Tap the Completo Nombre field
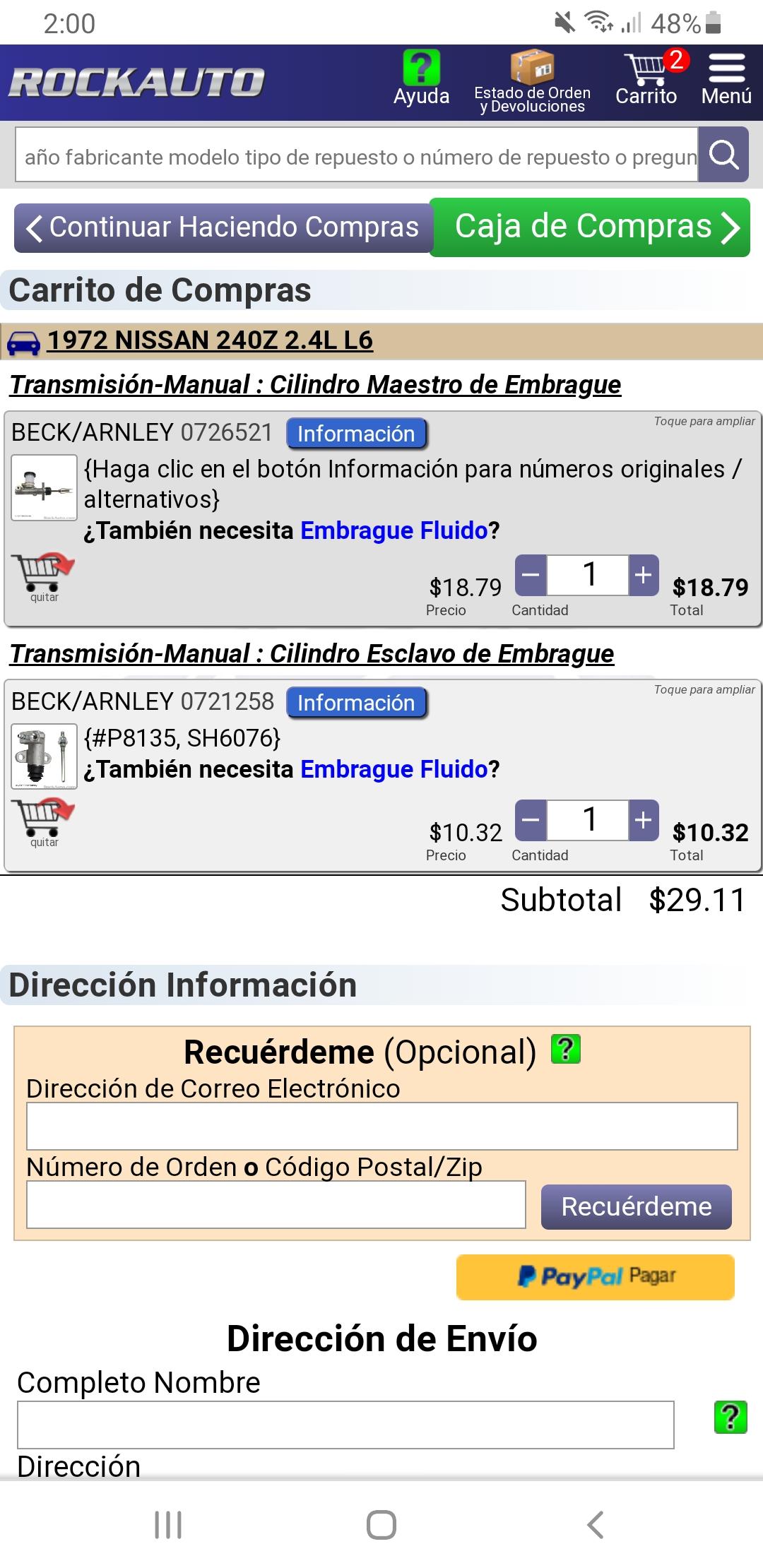This screenshot has height=1568, width=763. (x=345, y=1425)
